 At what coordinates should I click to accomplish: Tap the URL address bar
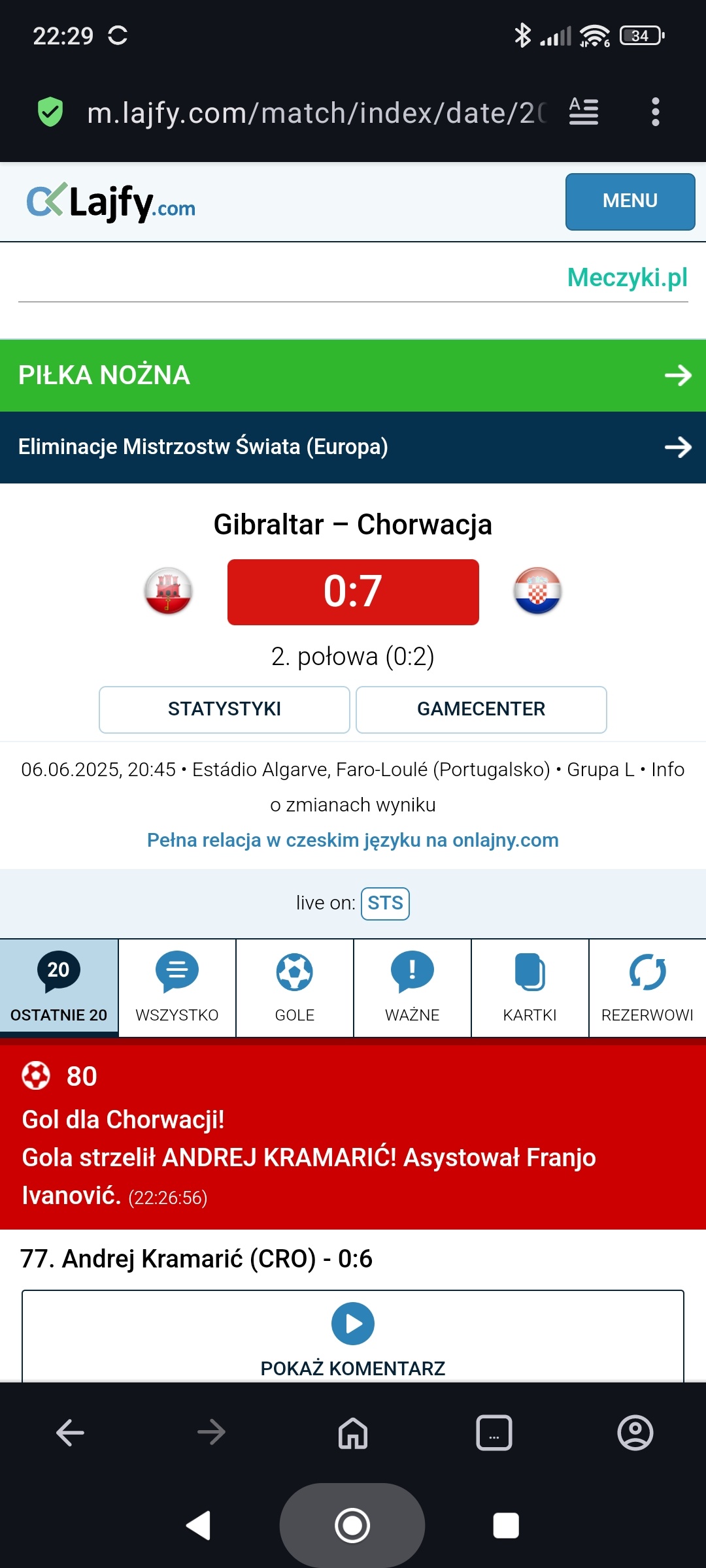click(x=314, y=113)
